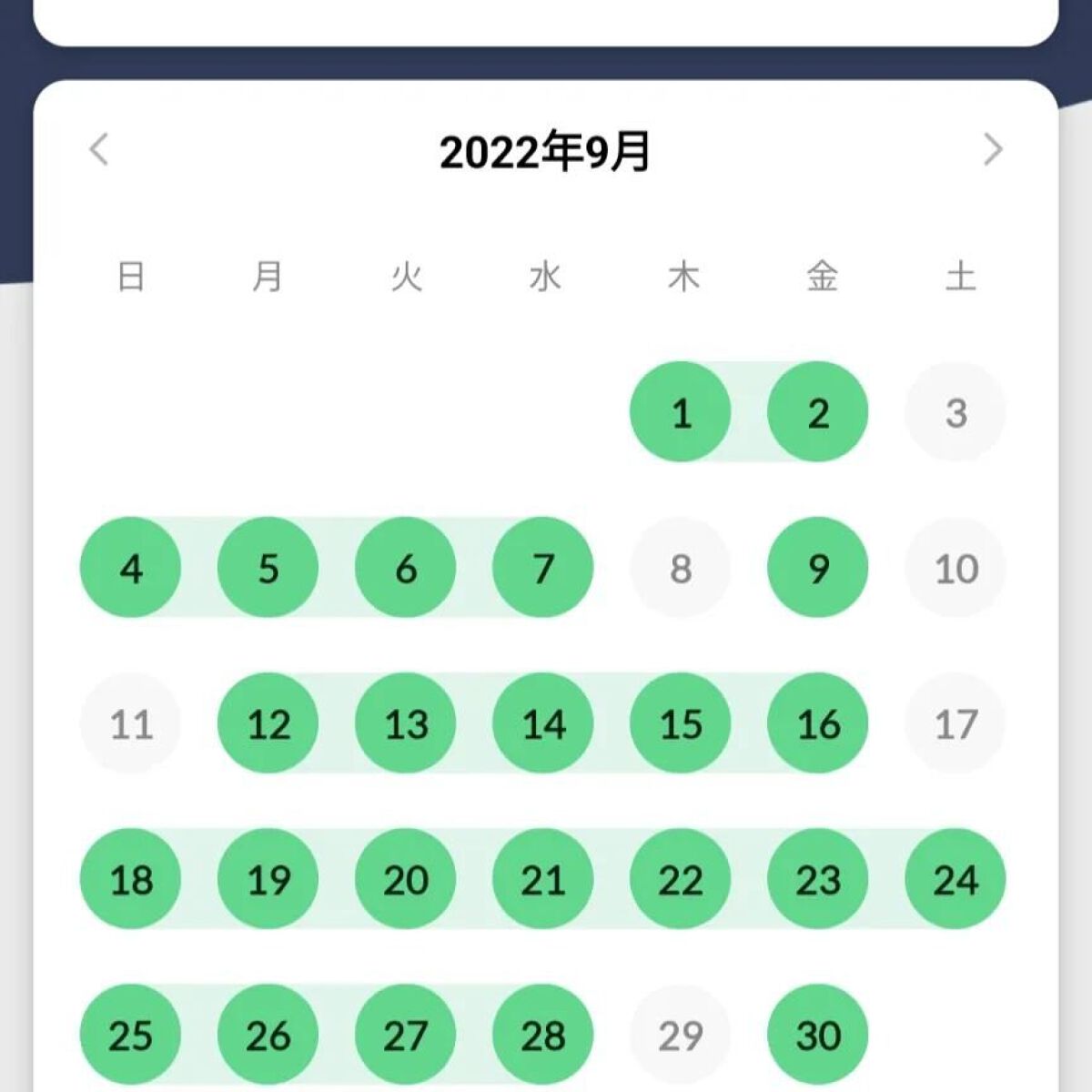This screenshot has height=1092, width=1092.
Task: Tap day 25 in the calendar
Action: click(131, 1035)
